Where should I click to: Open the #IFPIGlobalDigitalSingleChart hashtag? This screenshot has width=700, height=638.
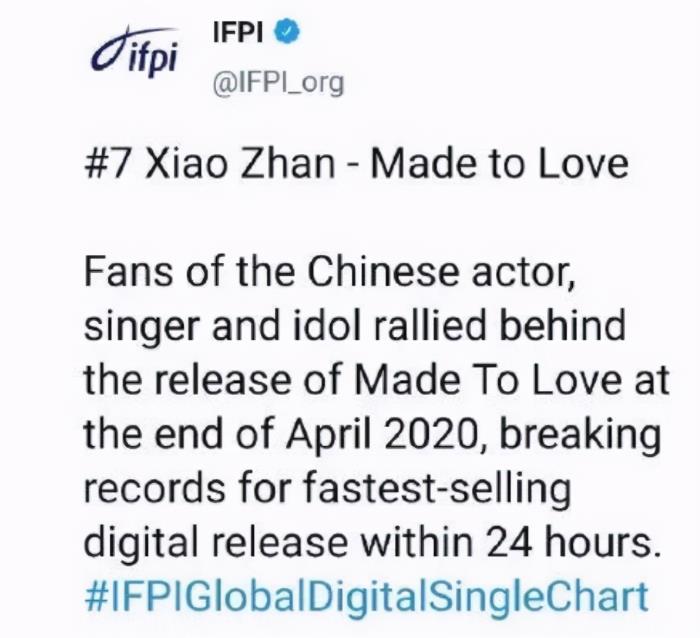point(368,598)
